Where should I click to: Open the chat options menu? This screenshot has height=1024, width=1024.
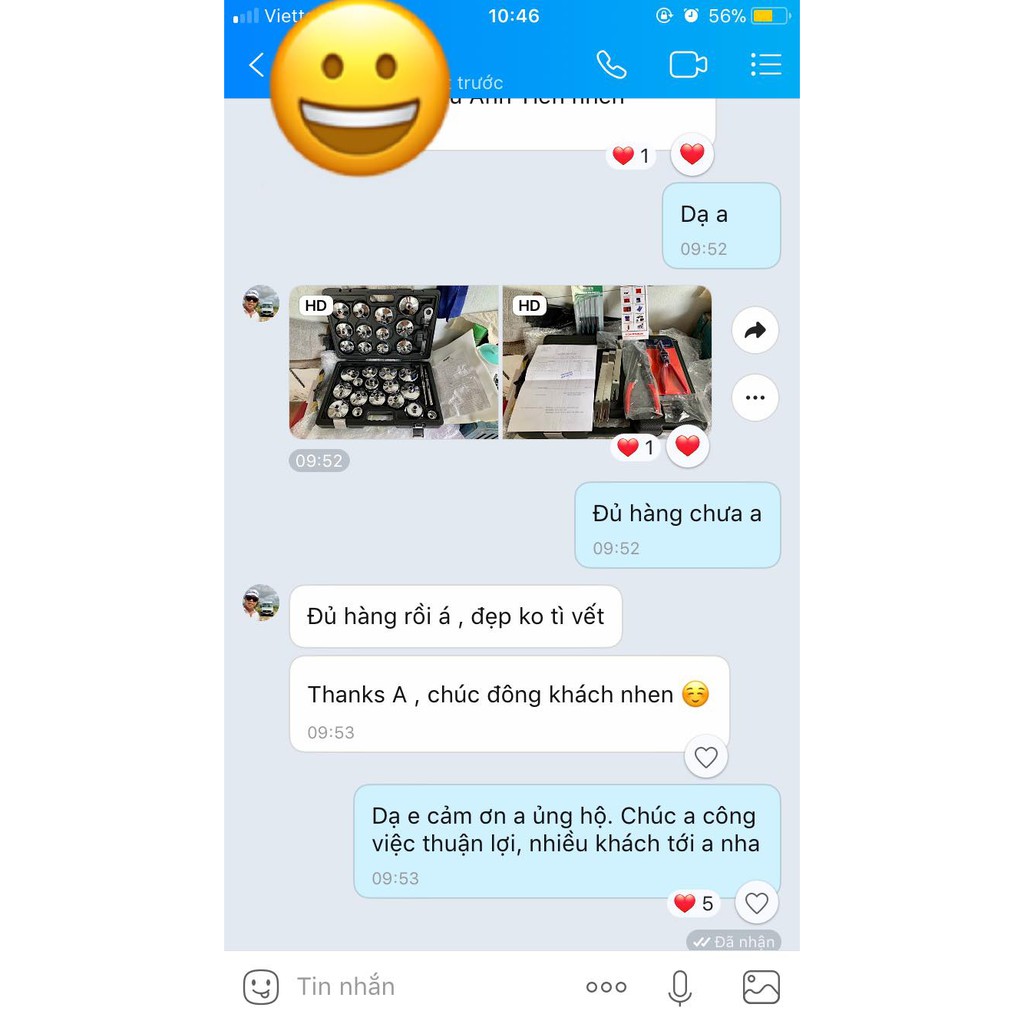coord(766,65)
